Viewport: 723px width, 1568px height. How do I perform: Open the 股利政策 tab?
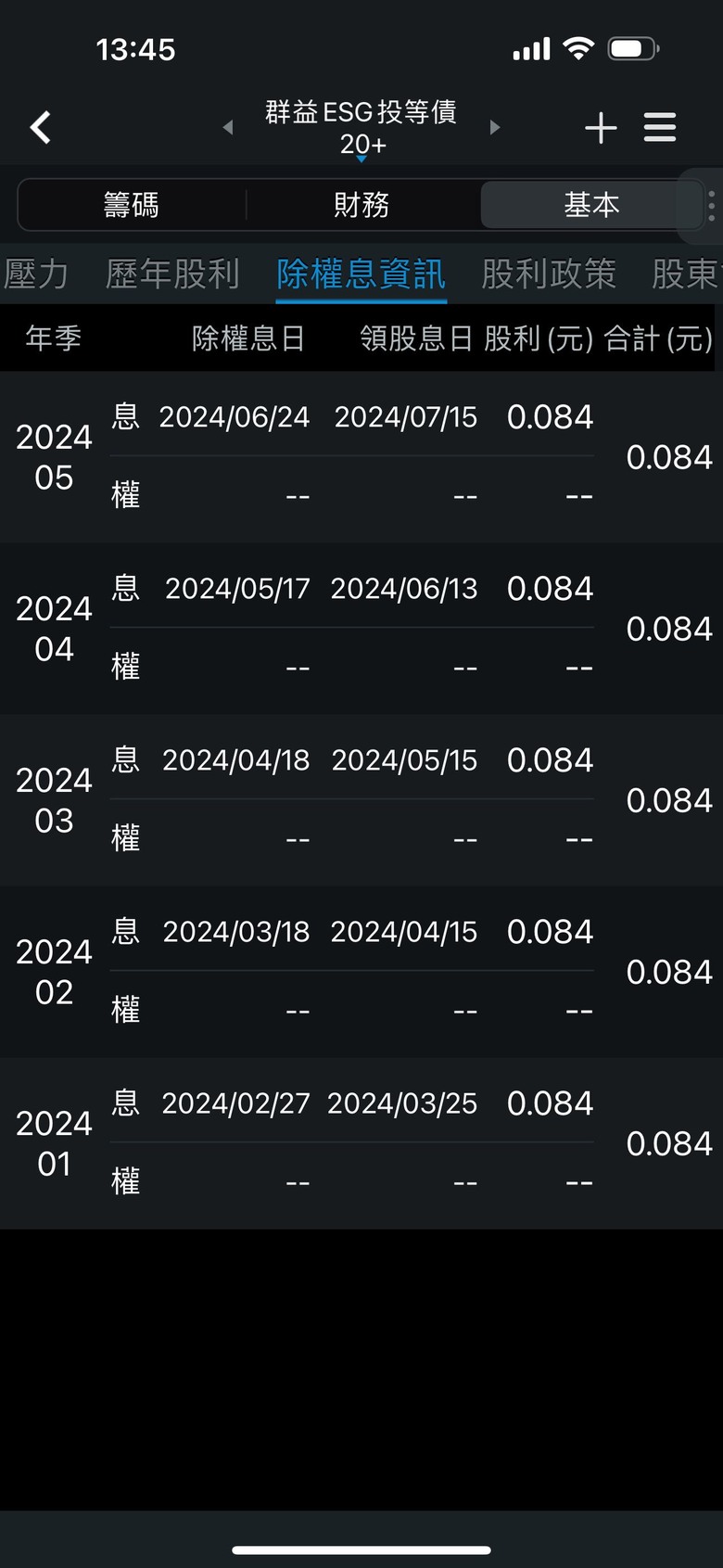point(549,274)
